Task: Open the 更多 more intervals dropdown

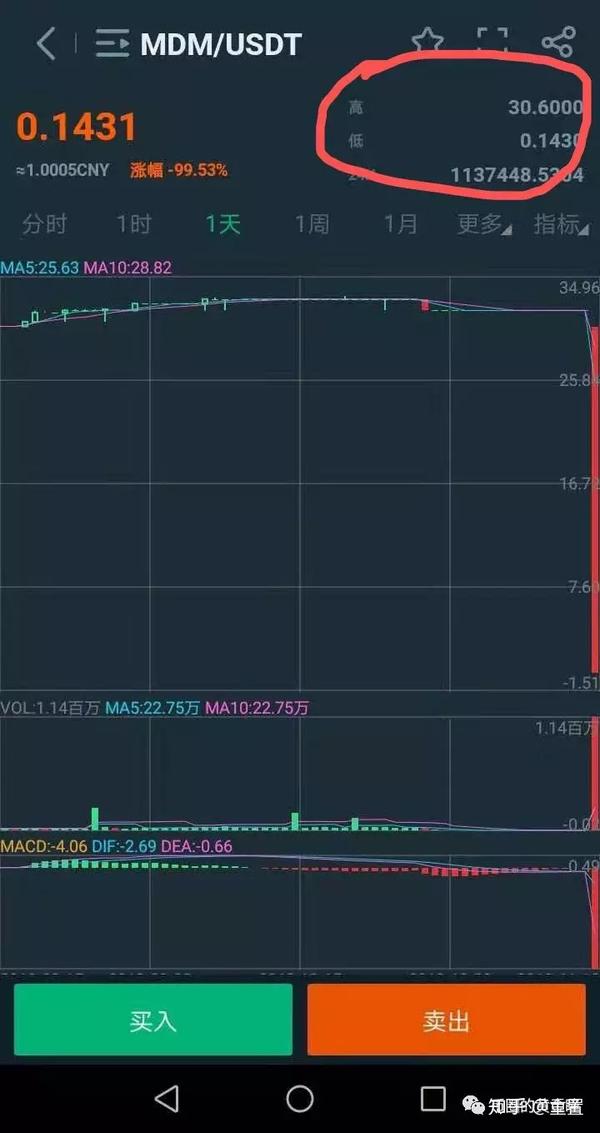Action: 484,224
